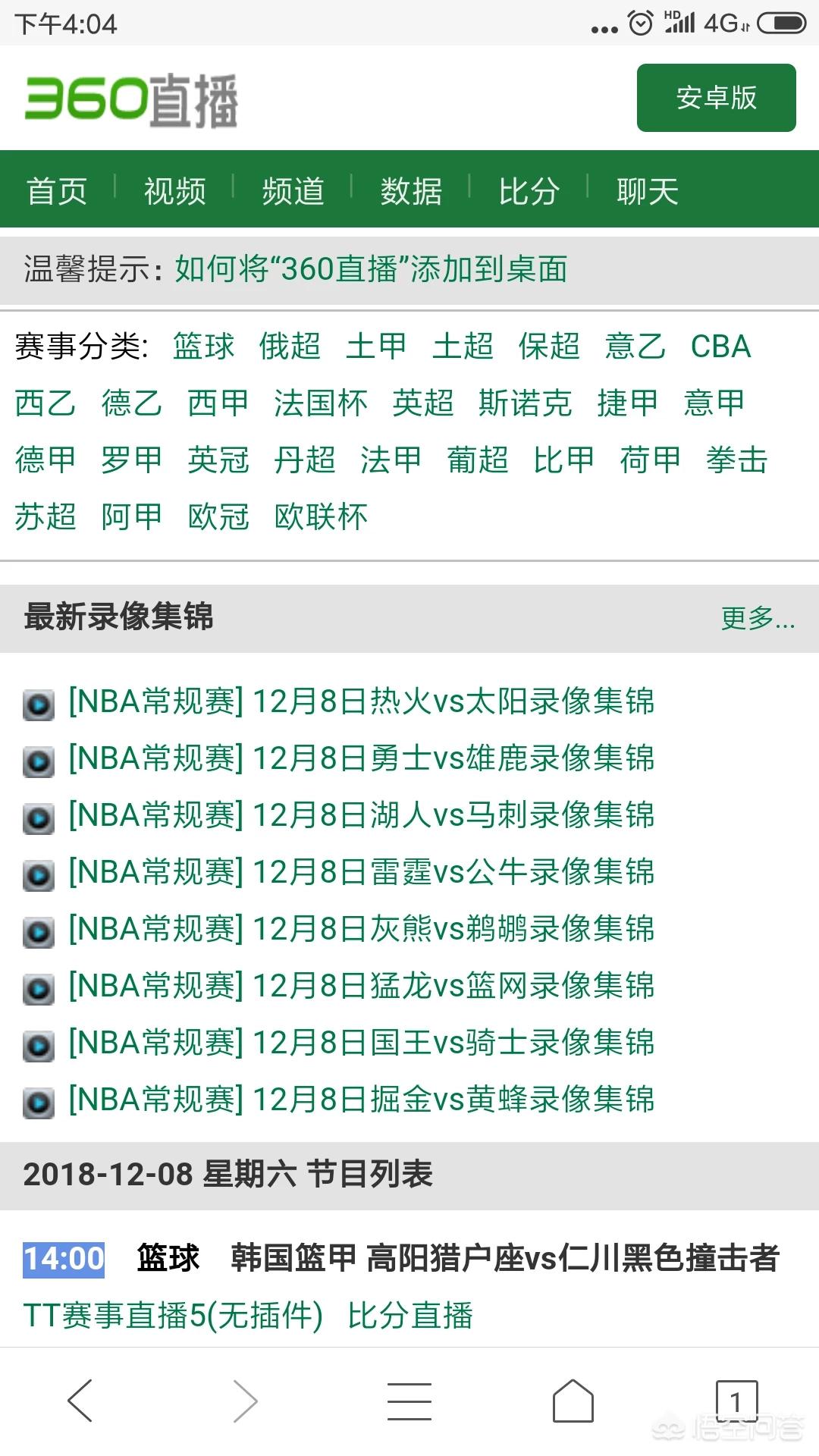The height and width of the screenshot is (1456, 819).
Task: Open the 频道 section
Action: click(x=293, y=191)
